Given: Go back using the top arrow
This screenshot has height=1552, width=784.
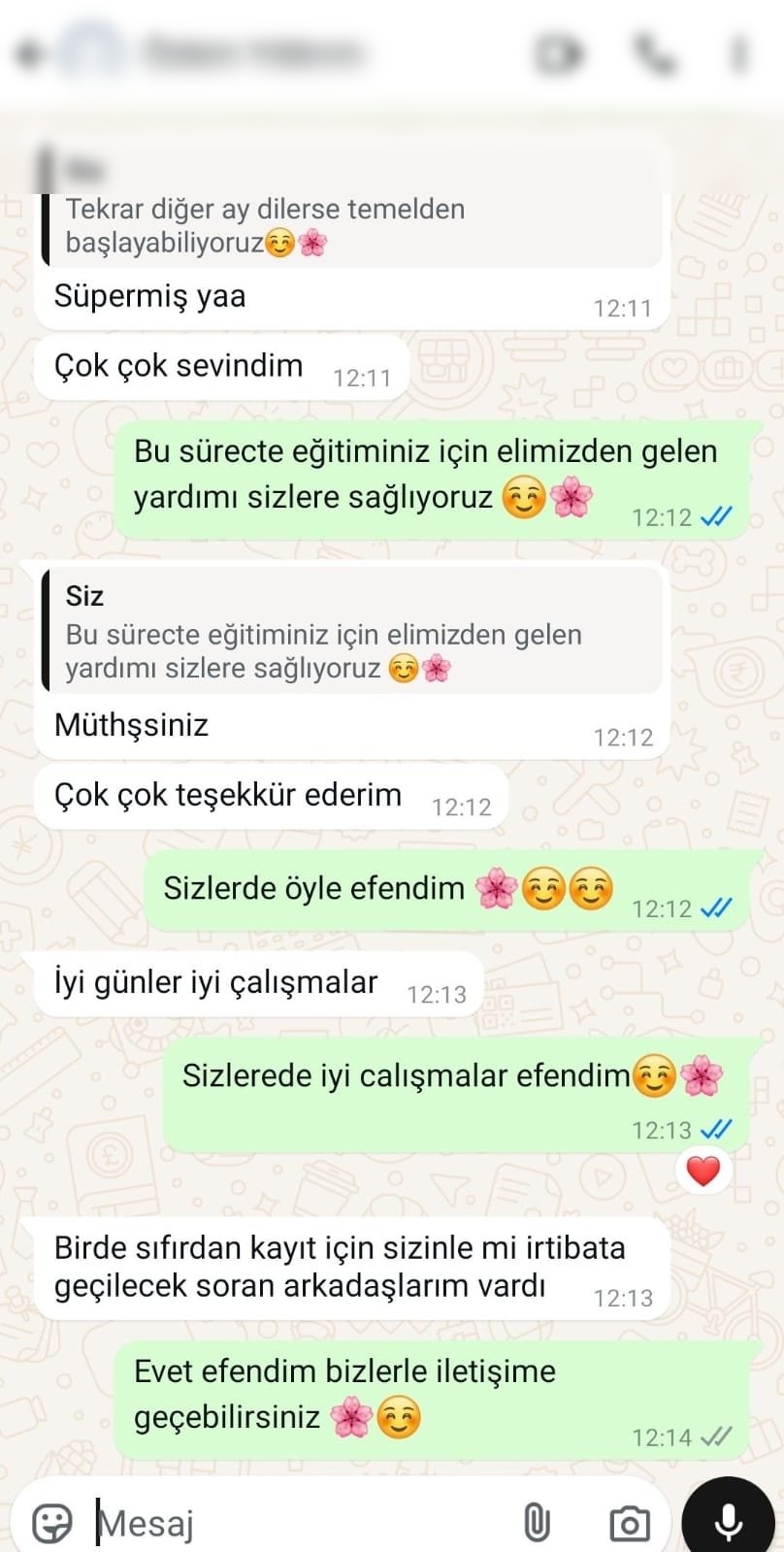Looking at the screenshot, I should point(29,54).
